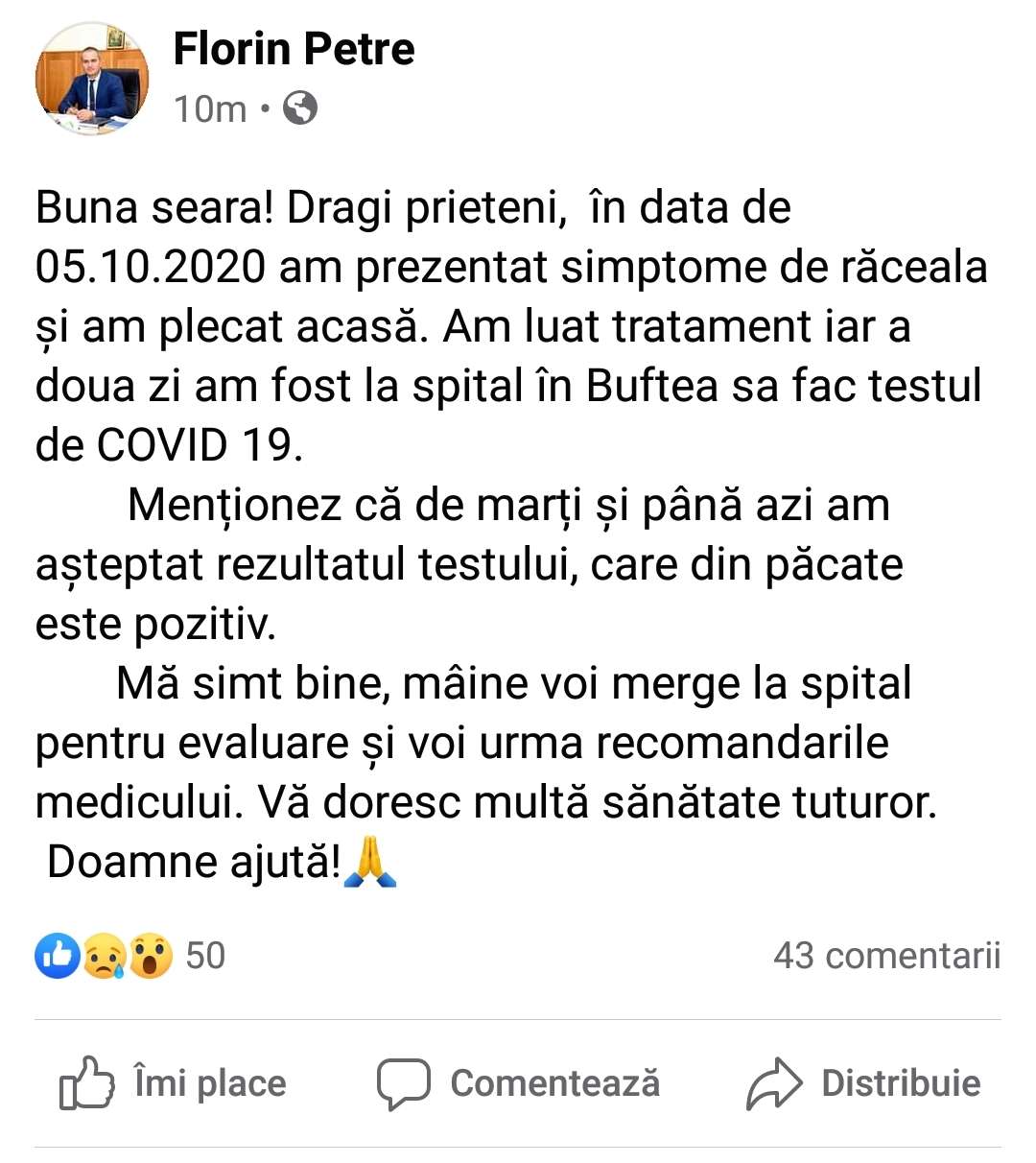The height and width of the screenshot is (1163, 1036).
Task: Open the 10m post timestamp
Action: 210,109
